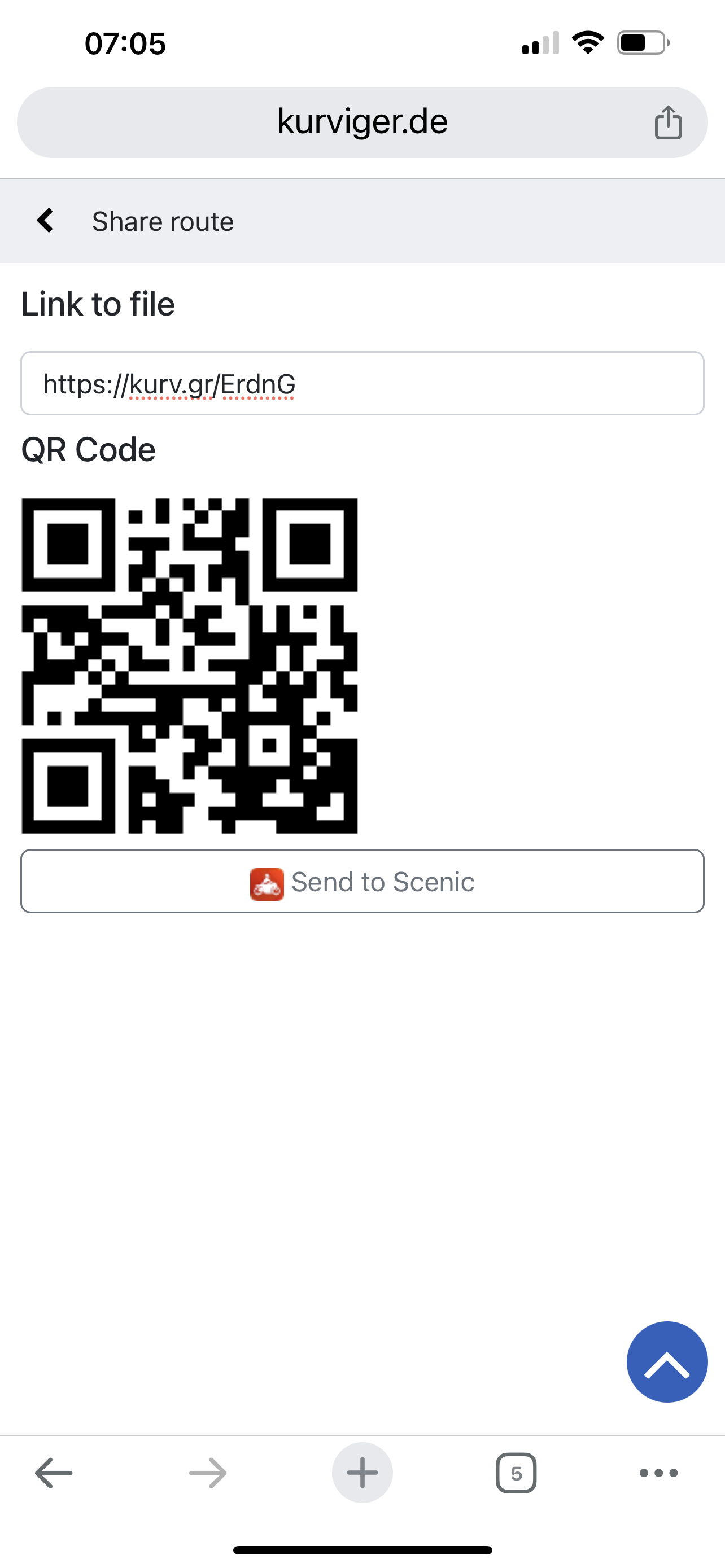Send route to Scenic
The image size is (725, 1568).
362,882
